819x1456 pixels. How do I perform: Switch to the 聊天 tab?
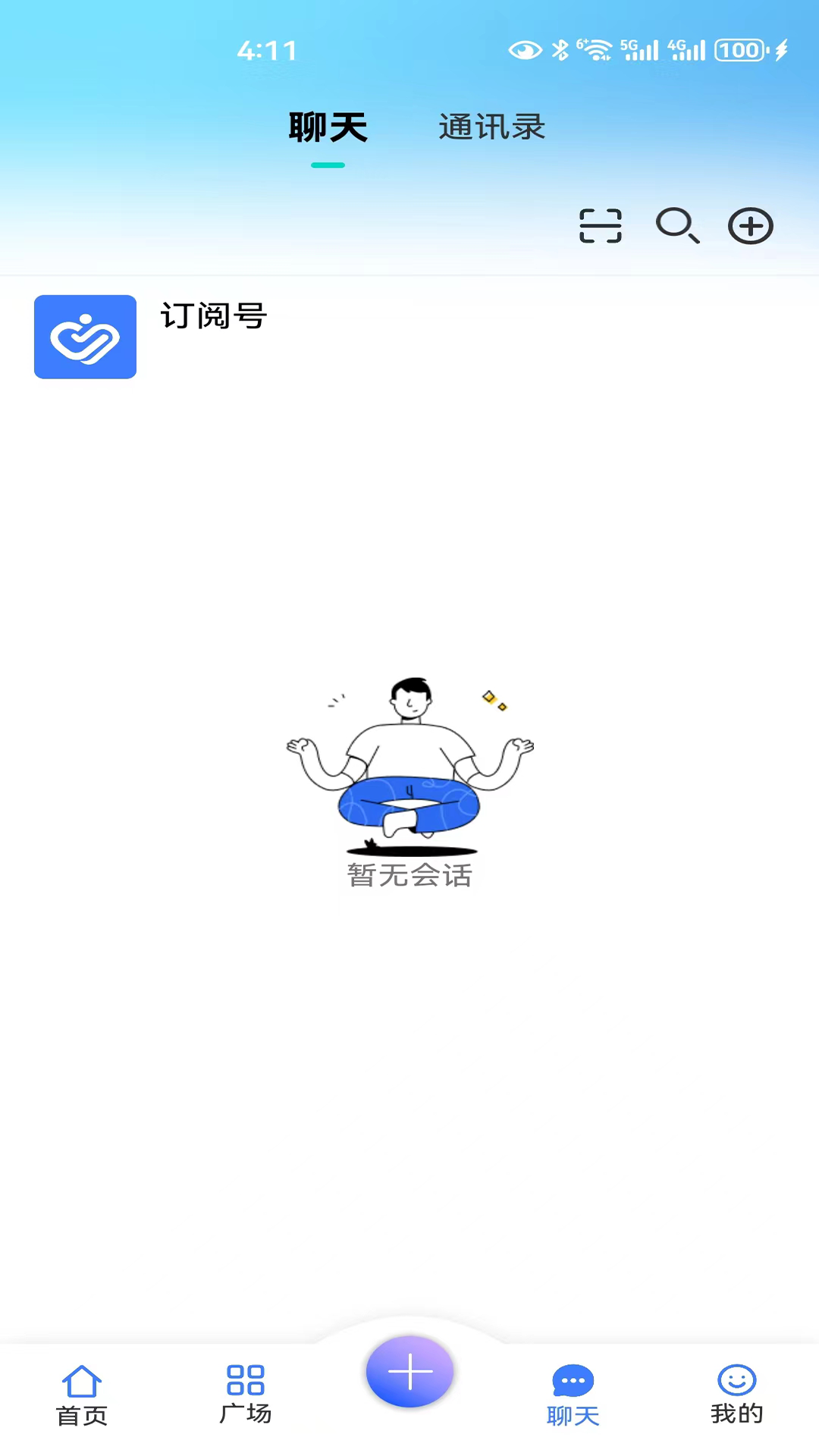click(x=328, y=127)
